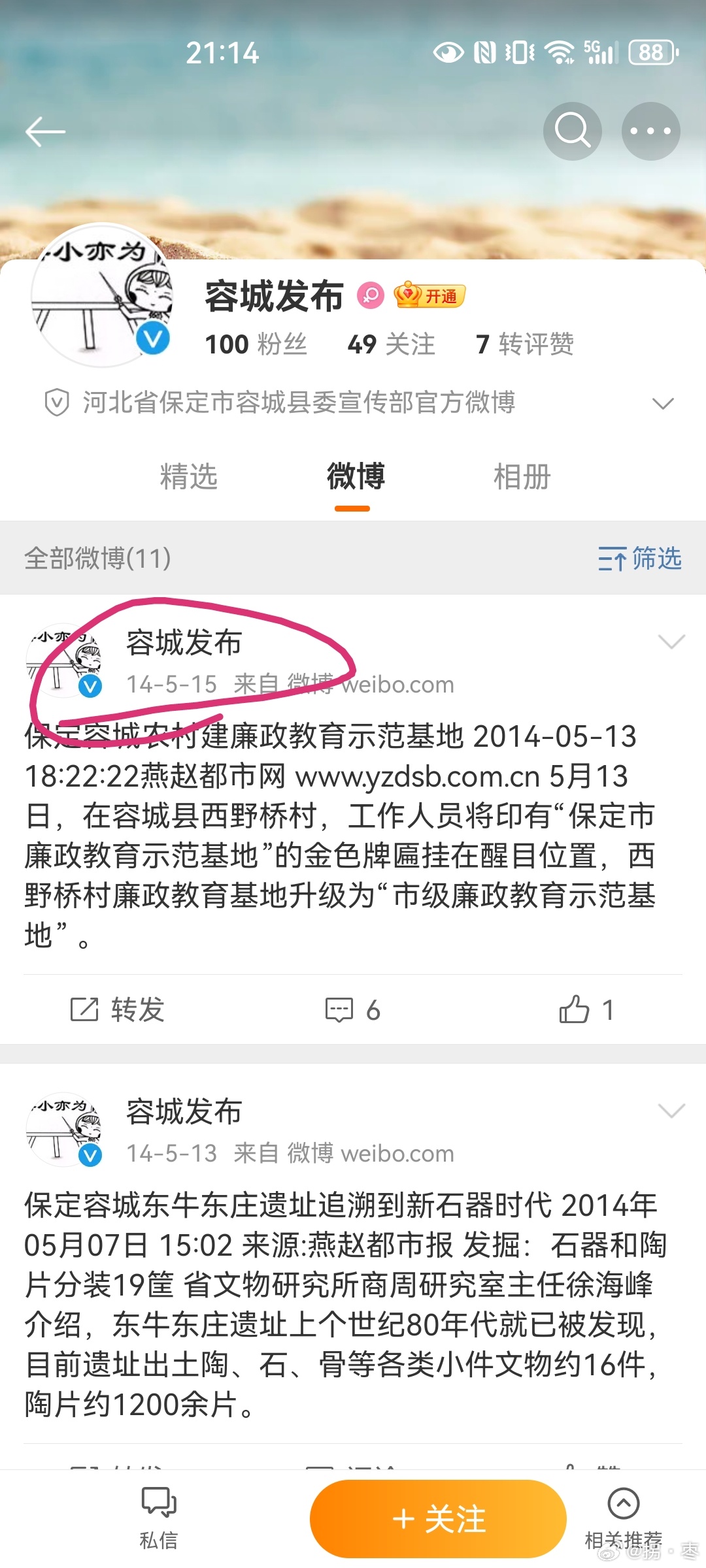Viewport: 706px width, 1568px height.
Task: View the 100 粉丝 followers list
Action: pos(256,344)
